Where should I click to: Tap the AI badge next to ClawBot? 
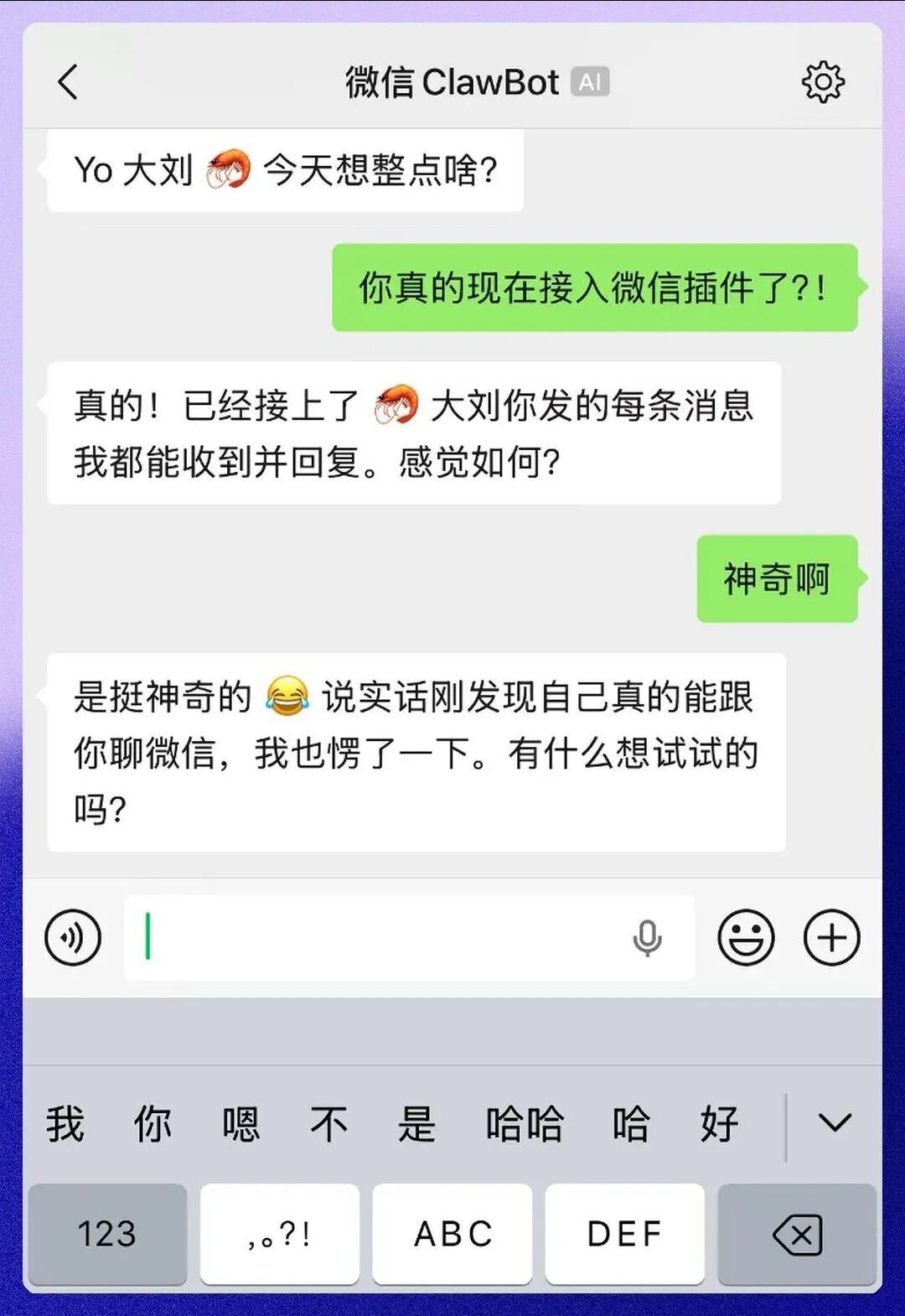coord(592,81)
